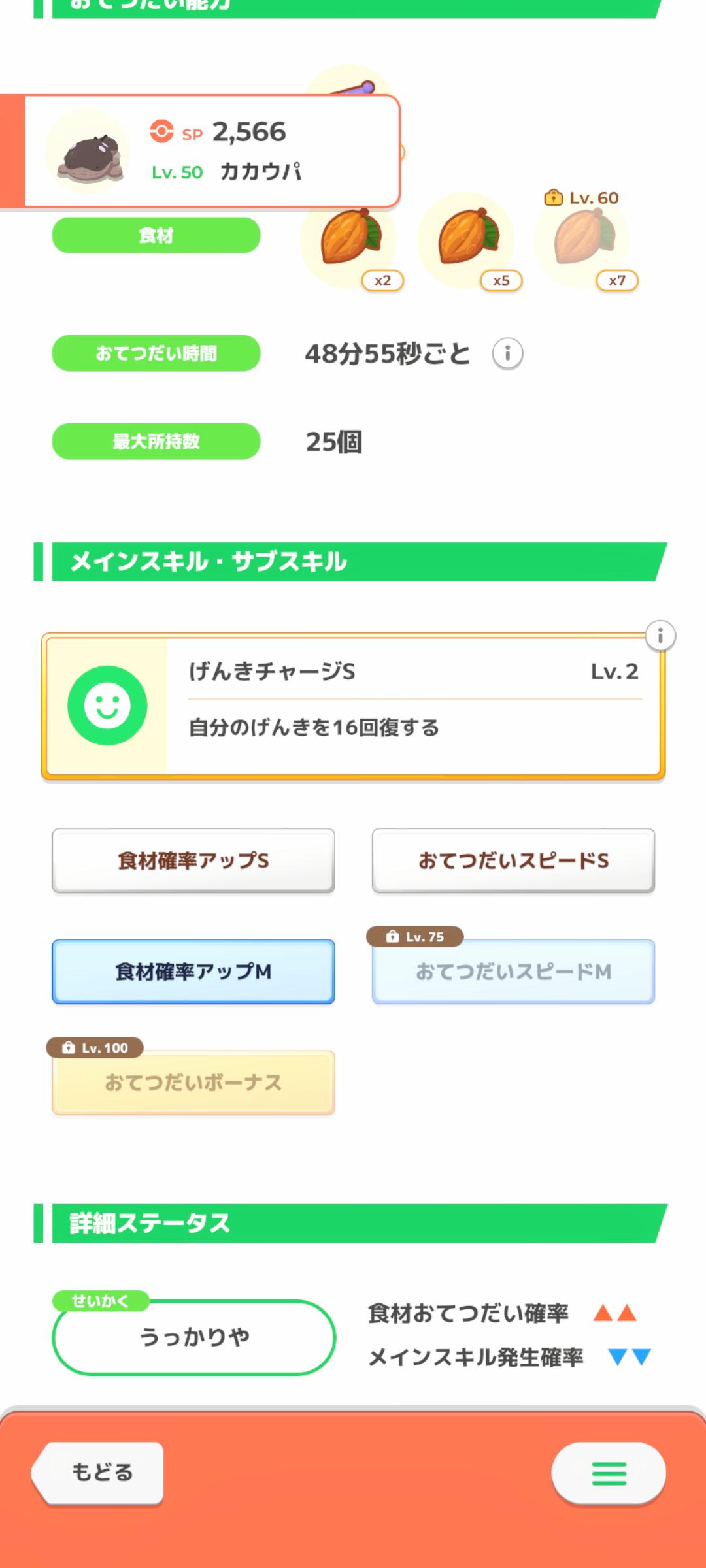
Task: Open info icon beside おてつだい時間
Action: 507,353
